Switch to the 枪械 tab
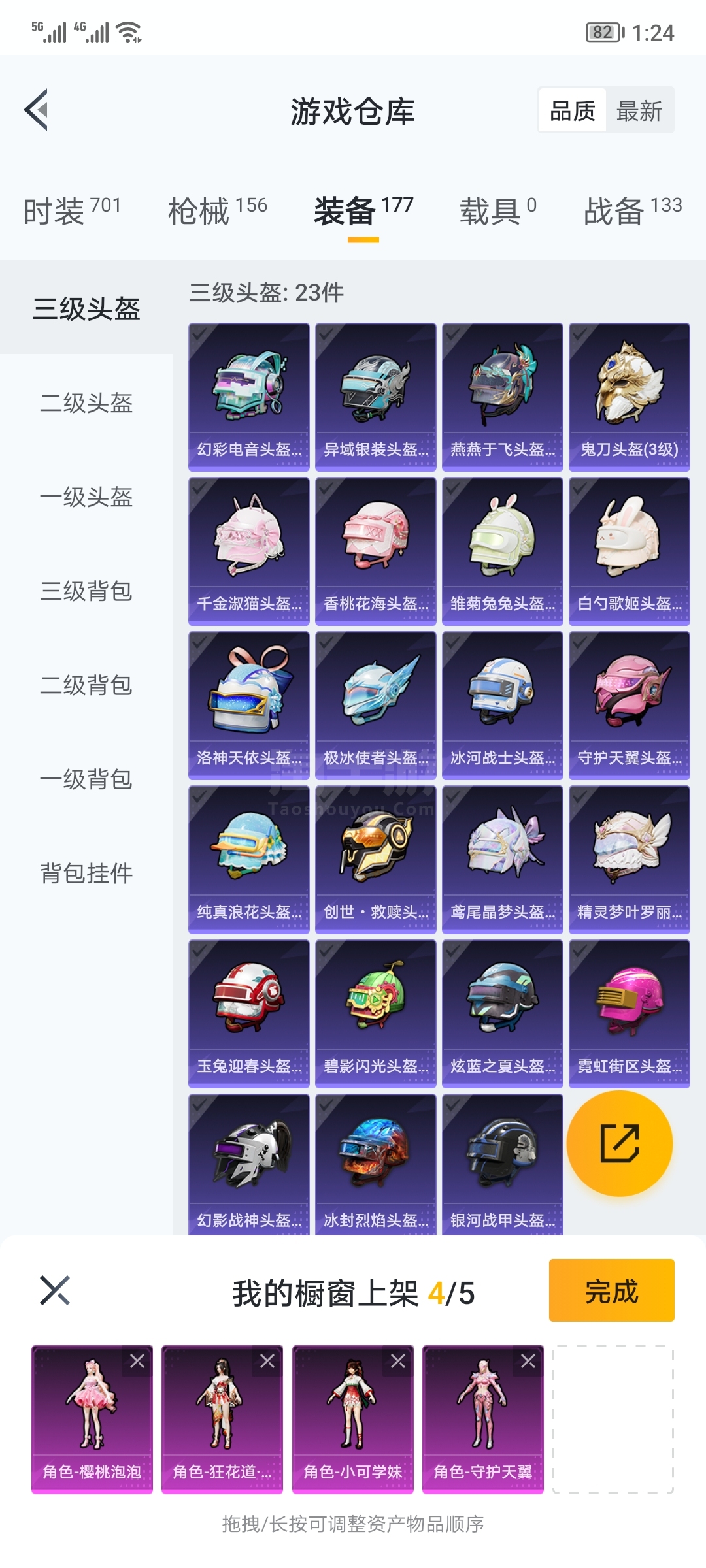The width and height of the screenshot is (706, 1568). (x=217, y=210)
